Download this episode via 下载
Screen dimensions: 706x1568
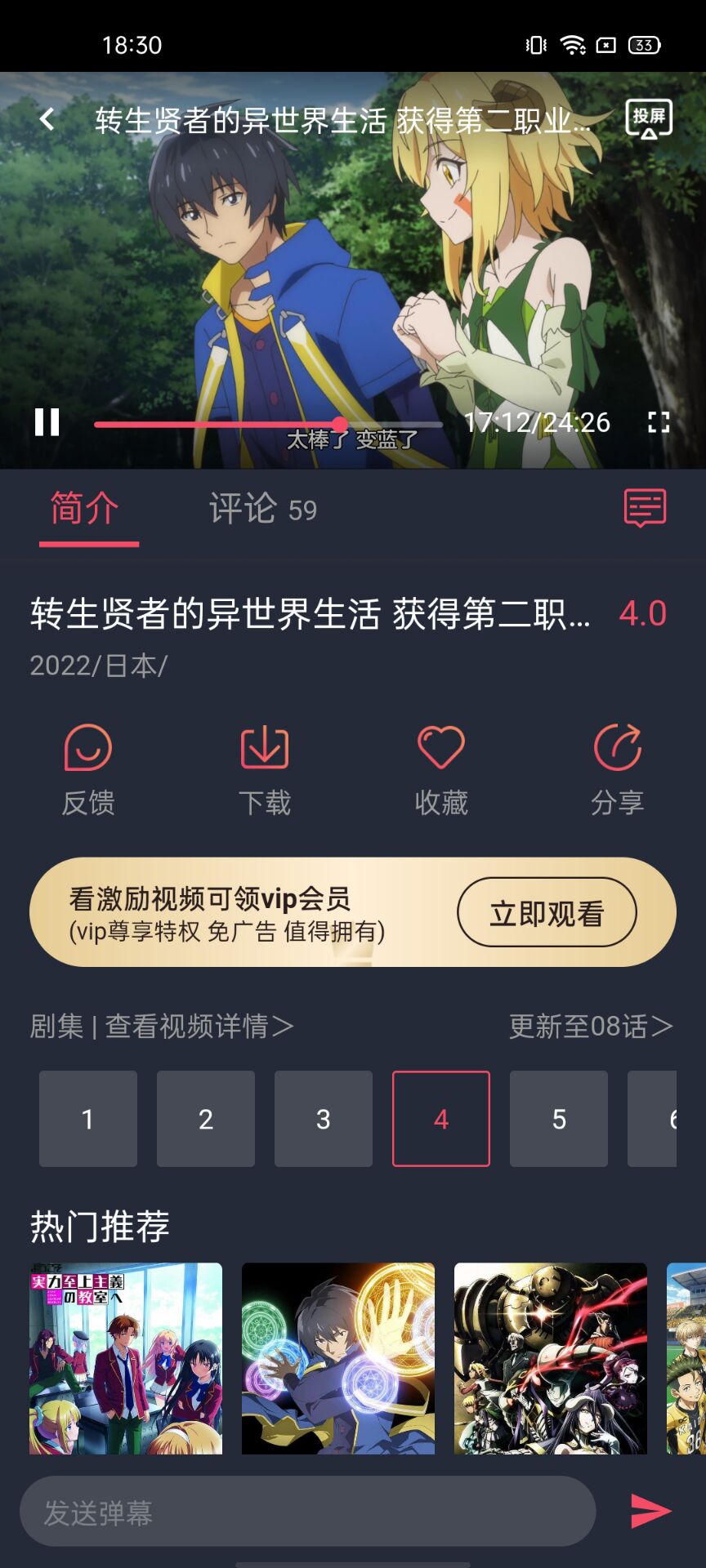point(264,768)
